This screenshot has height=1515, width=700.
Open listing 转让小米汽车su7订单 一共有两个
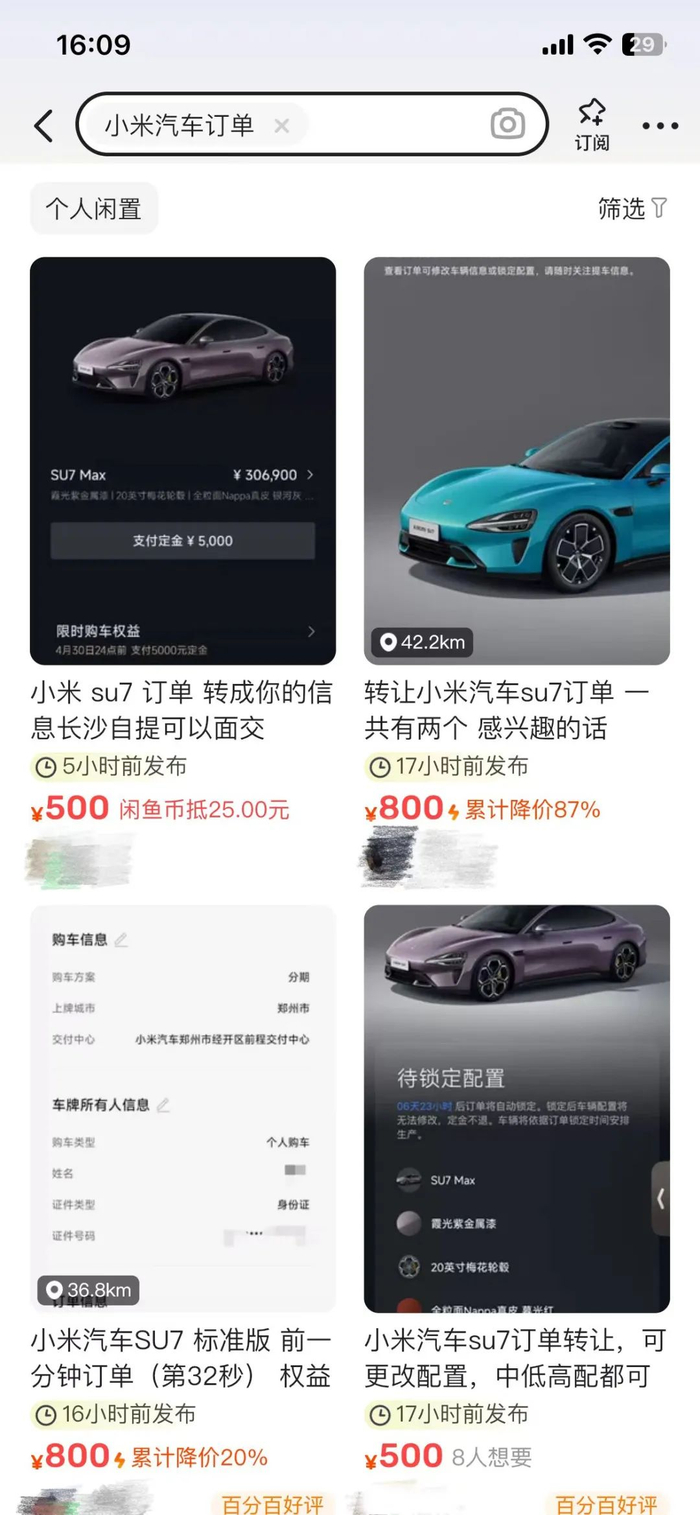point(516,462)
